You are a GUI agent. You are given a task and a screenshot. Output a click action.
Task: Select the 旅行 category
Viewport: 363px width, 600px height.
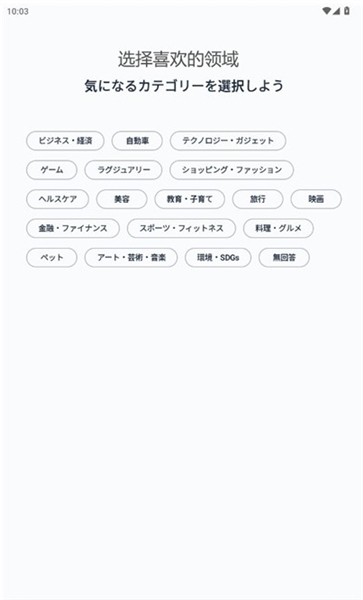[x=258, y=199]
